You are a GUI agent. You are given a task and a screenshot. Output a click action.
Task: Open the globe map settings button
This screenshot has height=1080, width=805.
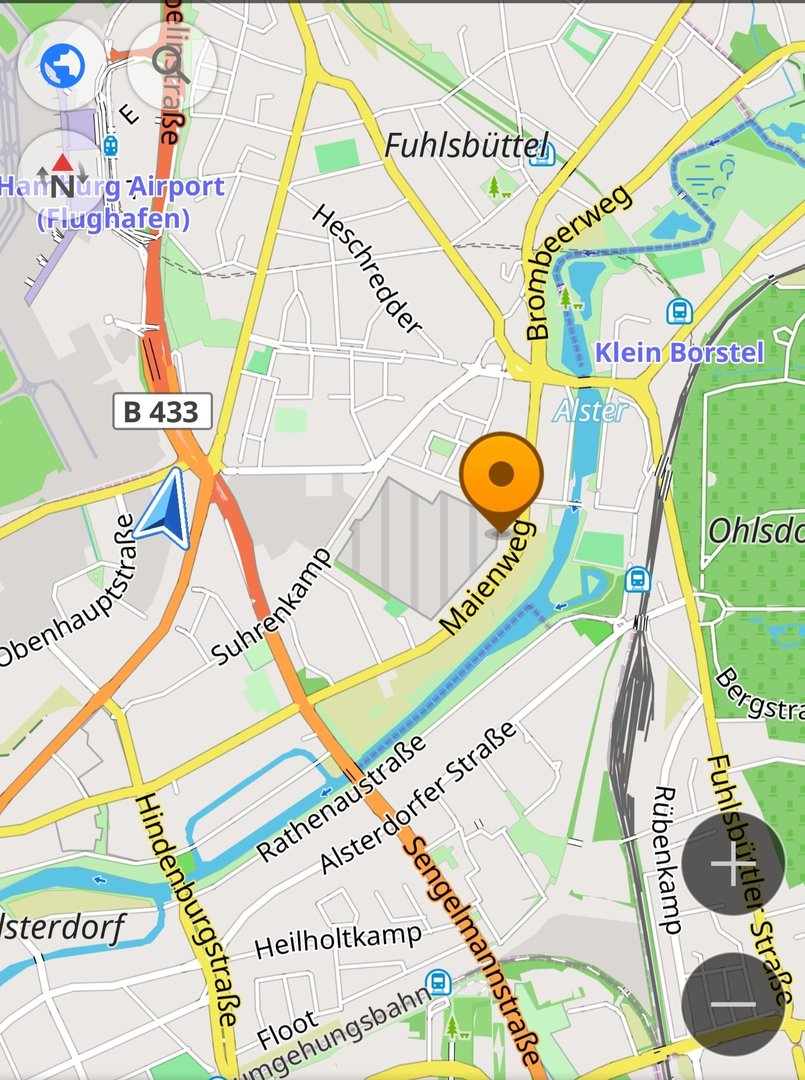(x=62, y=65)
